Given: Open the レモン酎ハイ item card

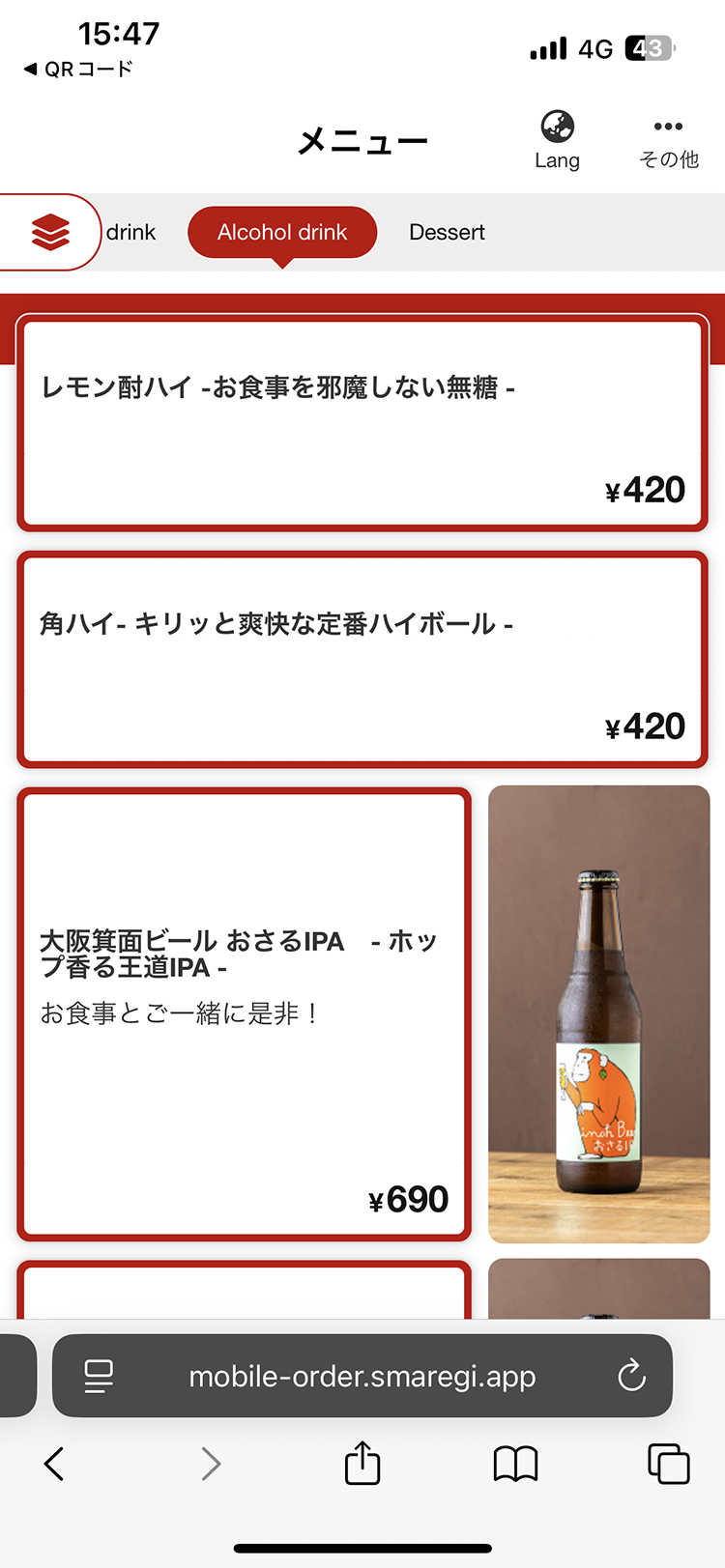Looking at the screenshot, I should 362,423.
